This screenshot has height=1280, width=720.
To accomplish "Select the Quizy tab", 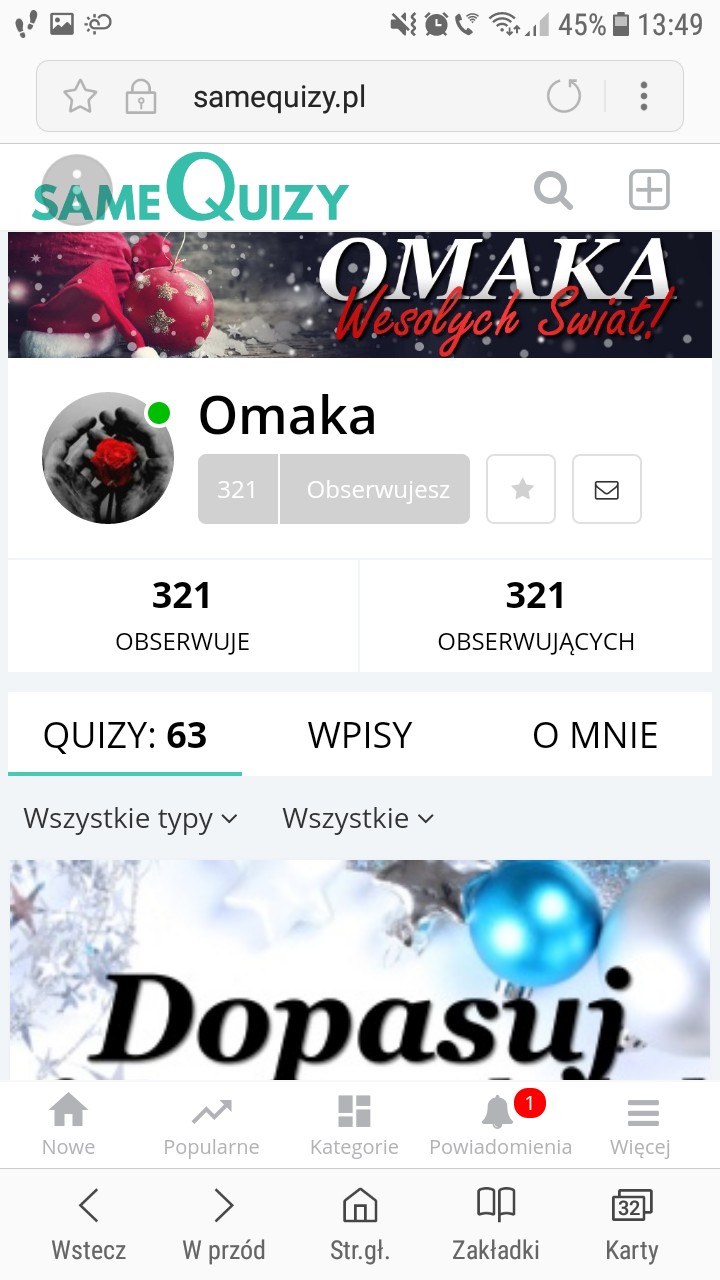I will pos(125,735).
